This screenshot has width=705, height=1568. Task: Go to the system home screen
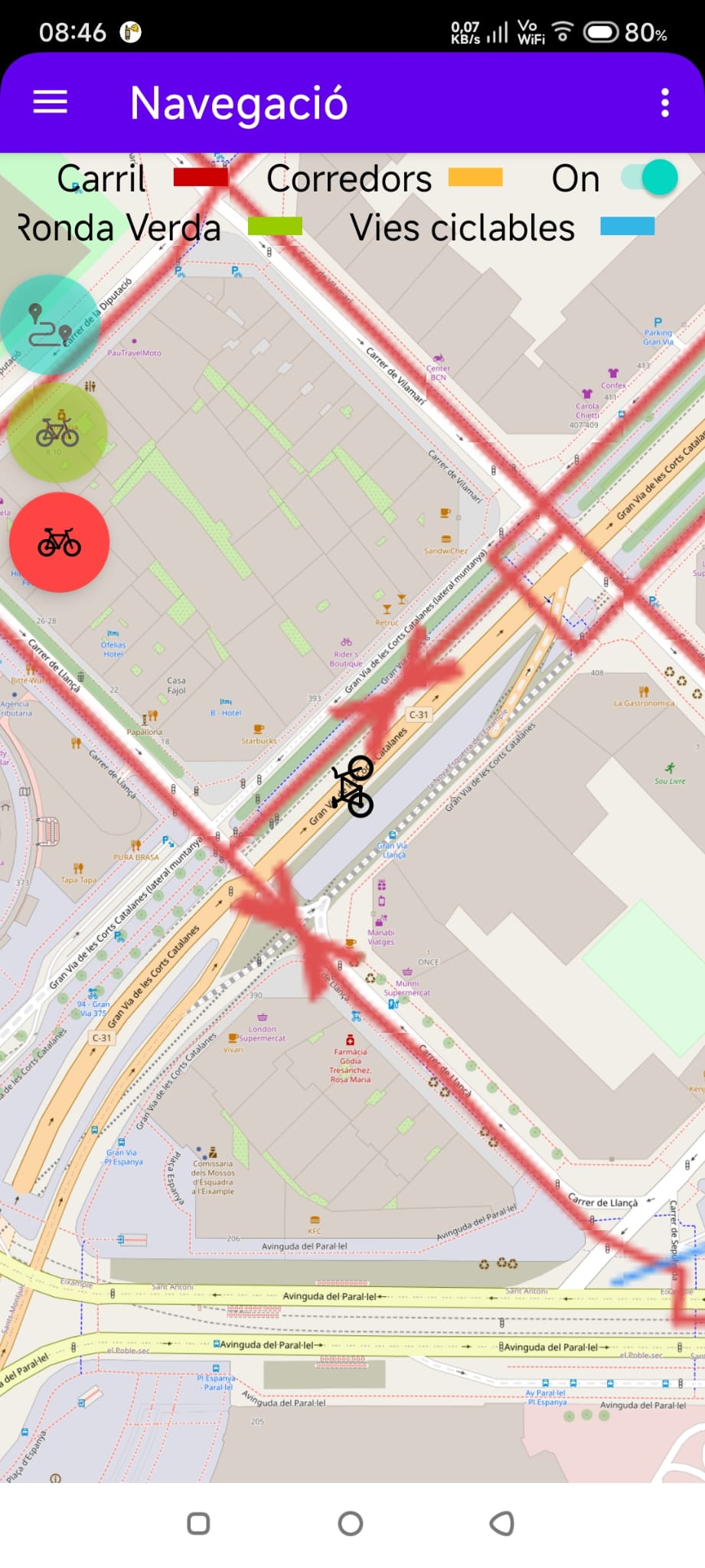351,1523
